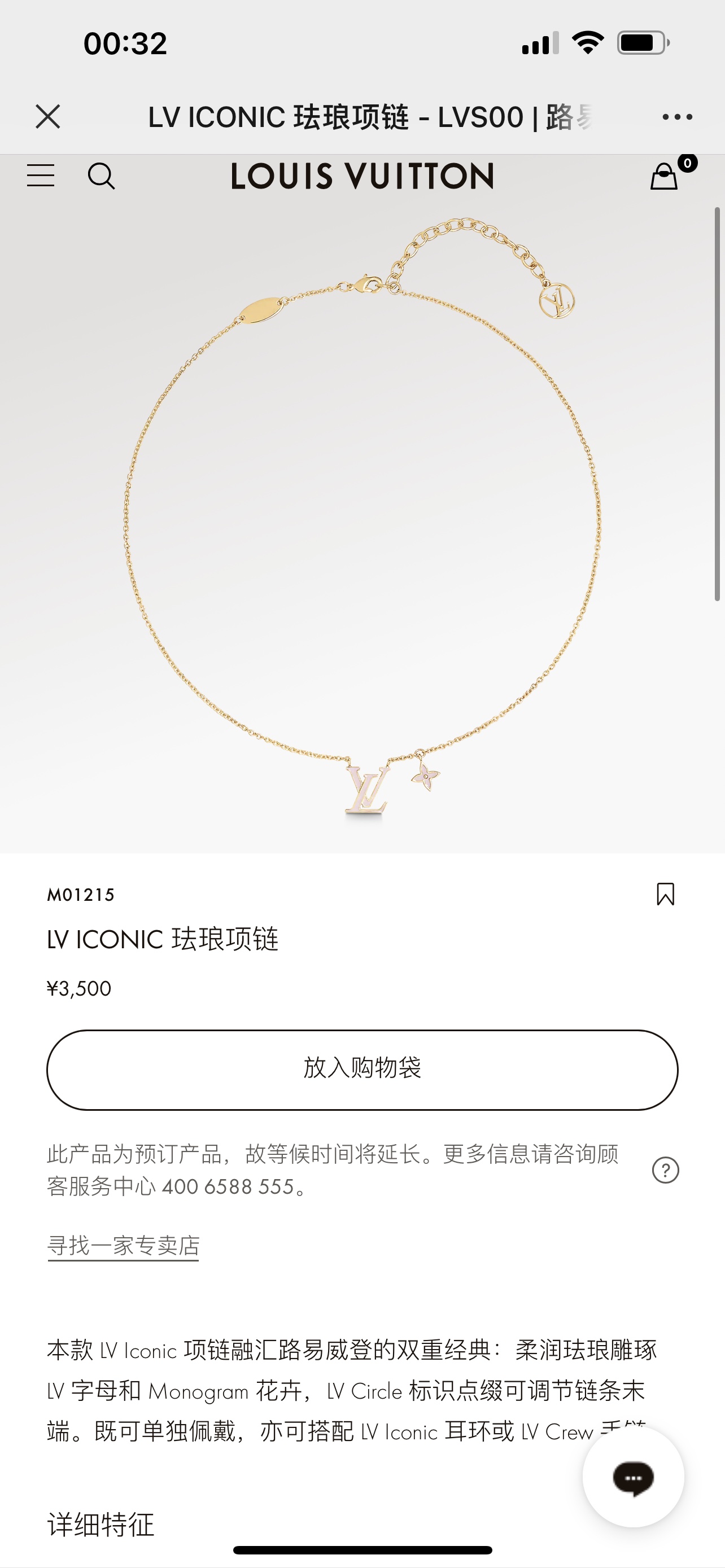Bookmark the LV Iconic necklace to wishlist
Screen dimensions: 725x1568
[x=665, y=894]
